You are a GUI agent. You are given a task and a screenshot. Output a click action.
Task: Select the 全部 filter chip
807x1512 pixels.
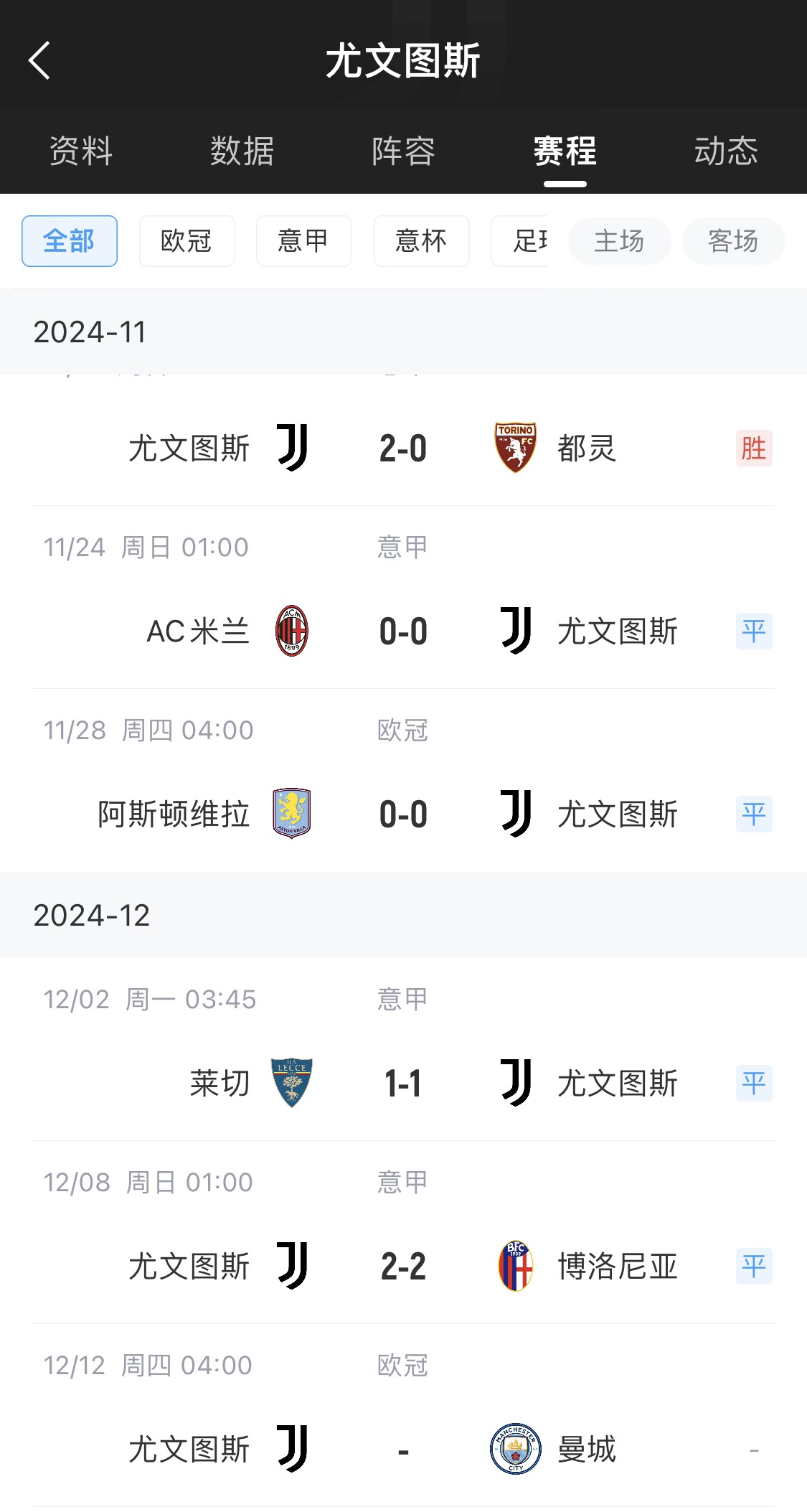coord(70,241)
